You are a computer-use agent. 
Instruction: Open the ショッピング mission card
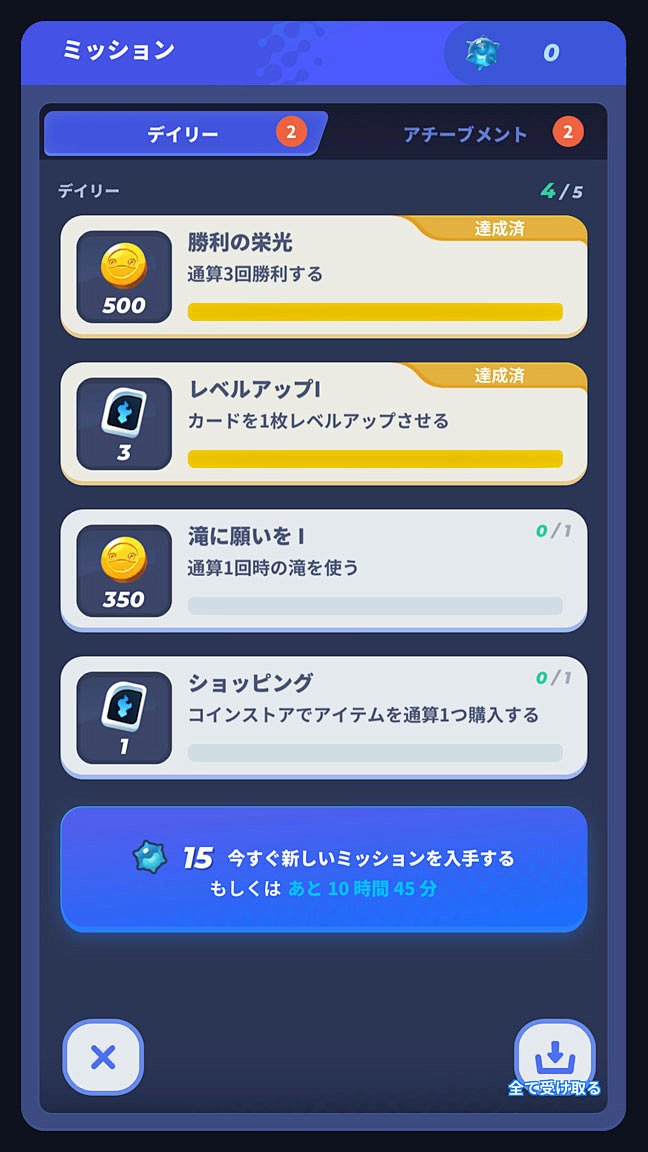click(323, 716)
